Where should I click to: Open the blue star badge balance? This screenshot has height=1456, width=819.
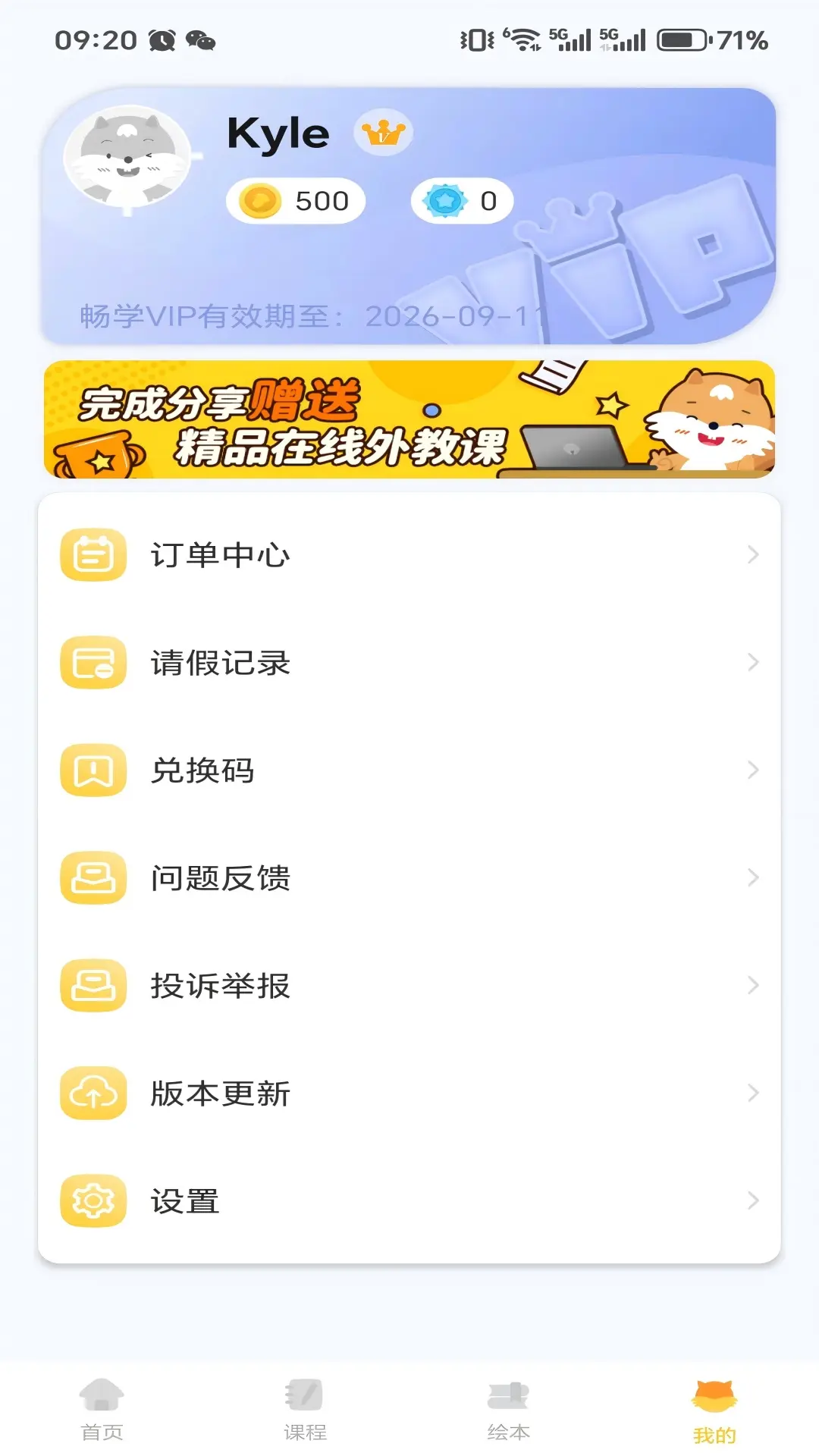point(462,201)
